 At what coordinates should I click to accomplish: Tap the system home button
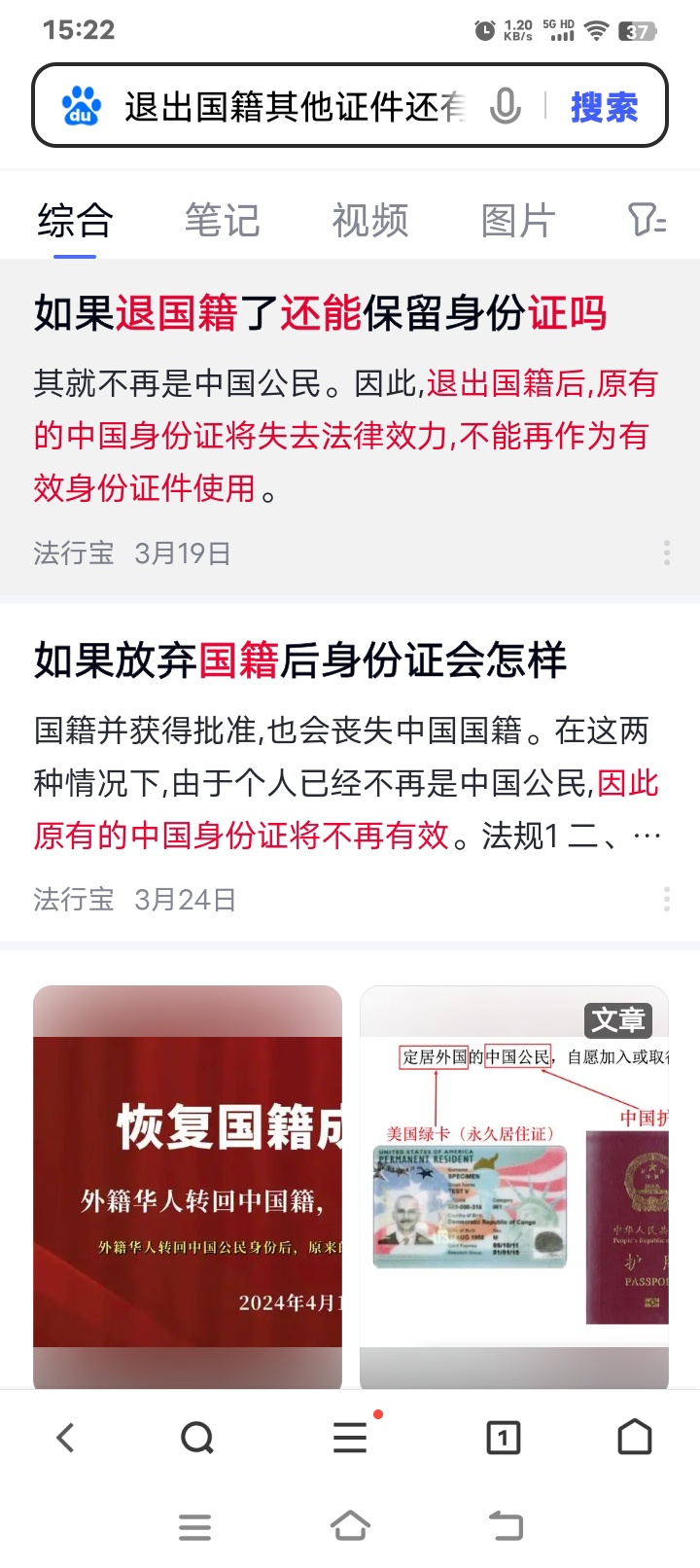point(350,1526)
